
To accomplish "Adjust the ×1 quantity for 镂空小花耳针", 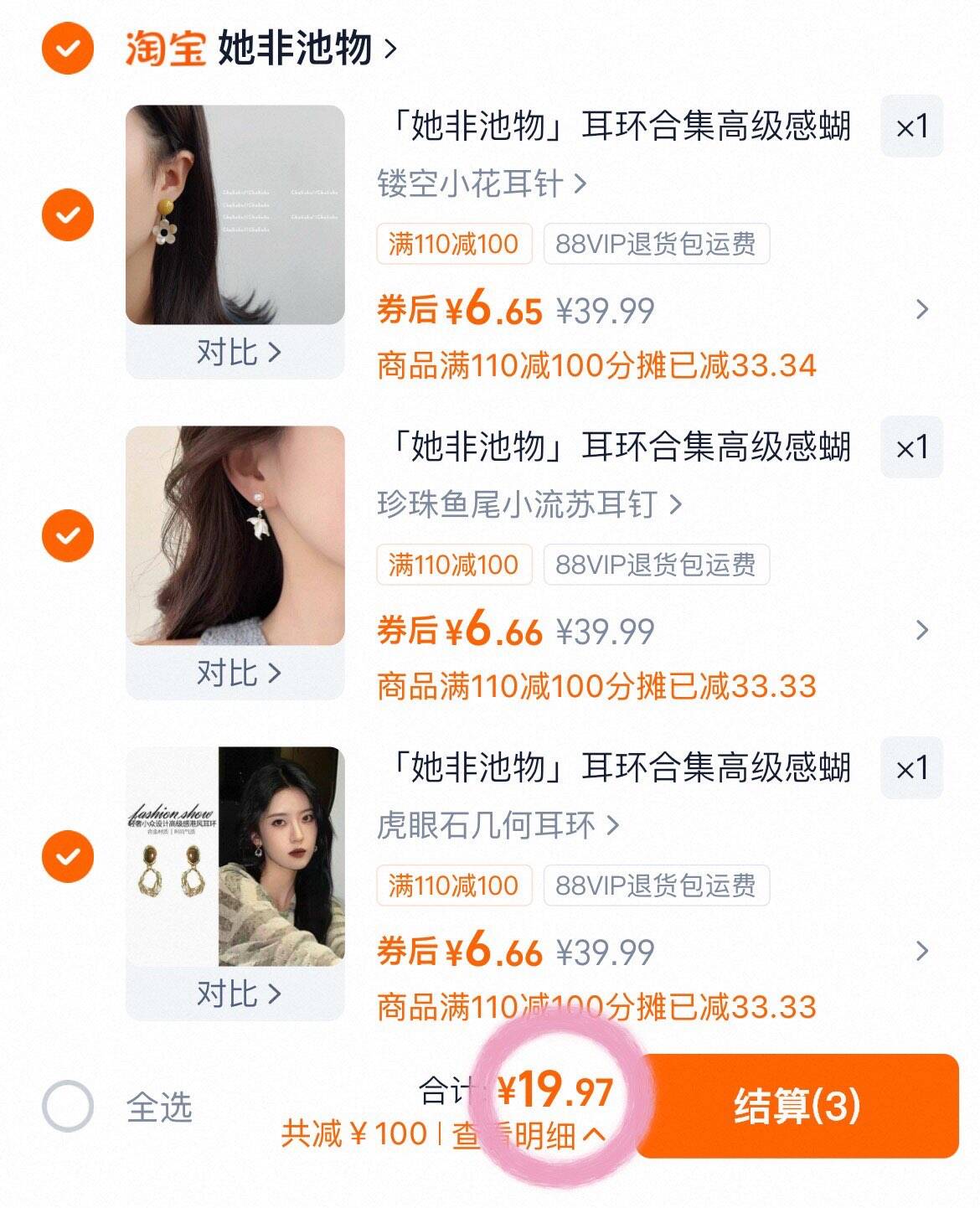I will point(911,127).
